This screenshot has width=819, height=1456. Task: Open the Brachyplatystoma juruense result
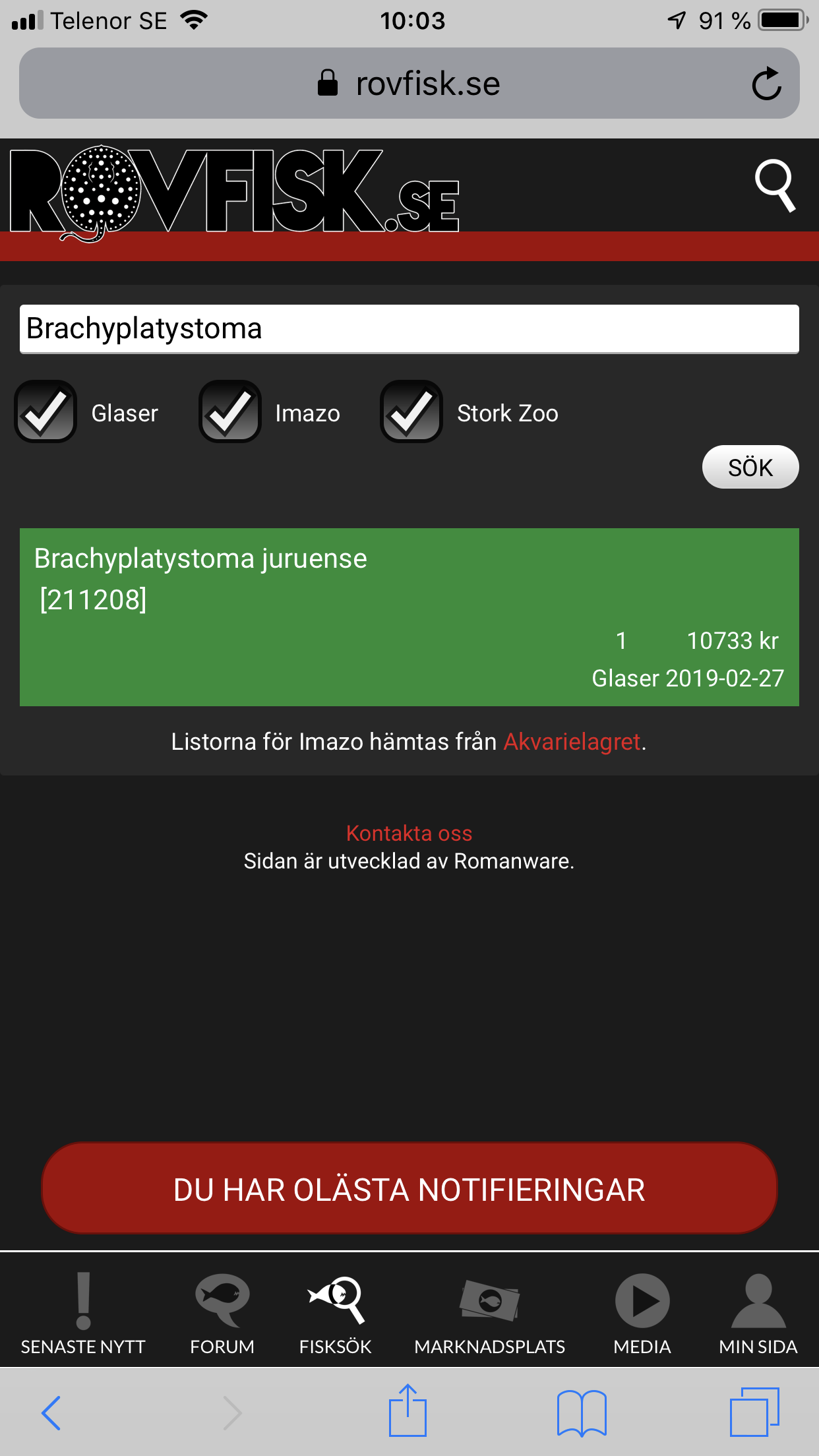[409, 617]
